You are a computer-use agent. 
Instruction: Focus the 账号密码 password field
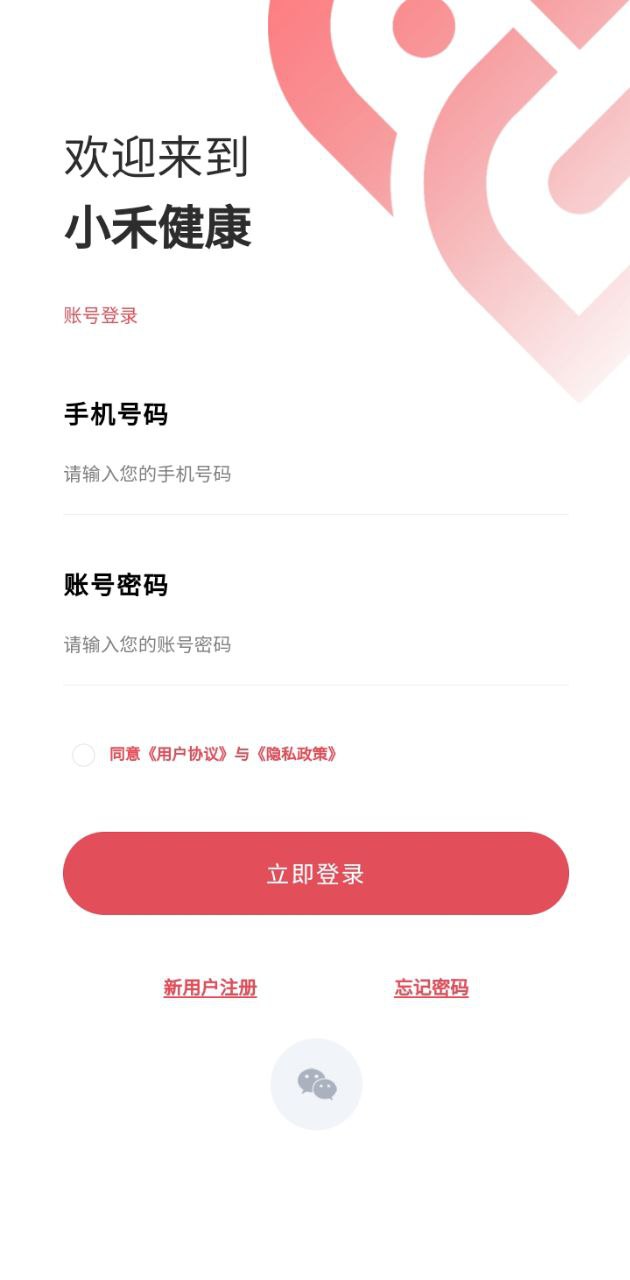coord(315,645)
